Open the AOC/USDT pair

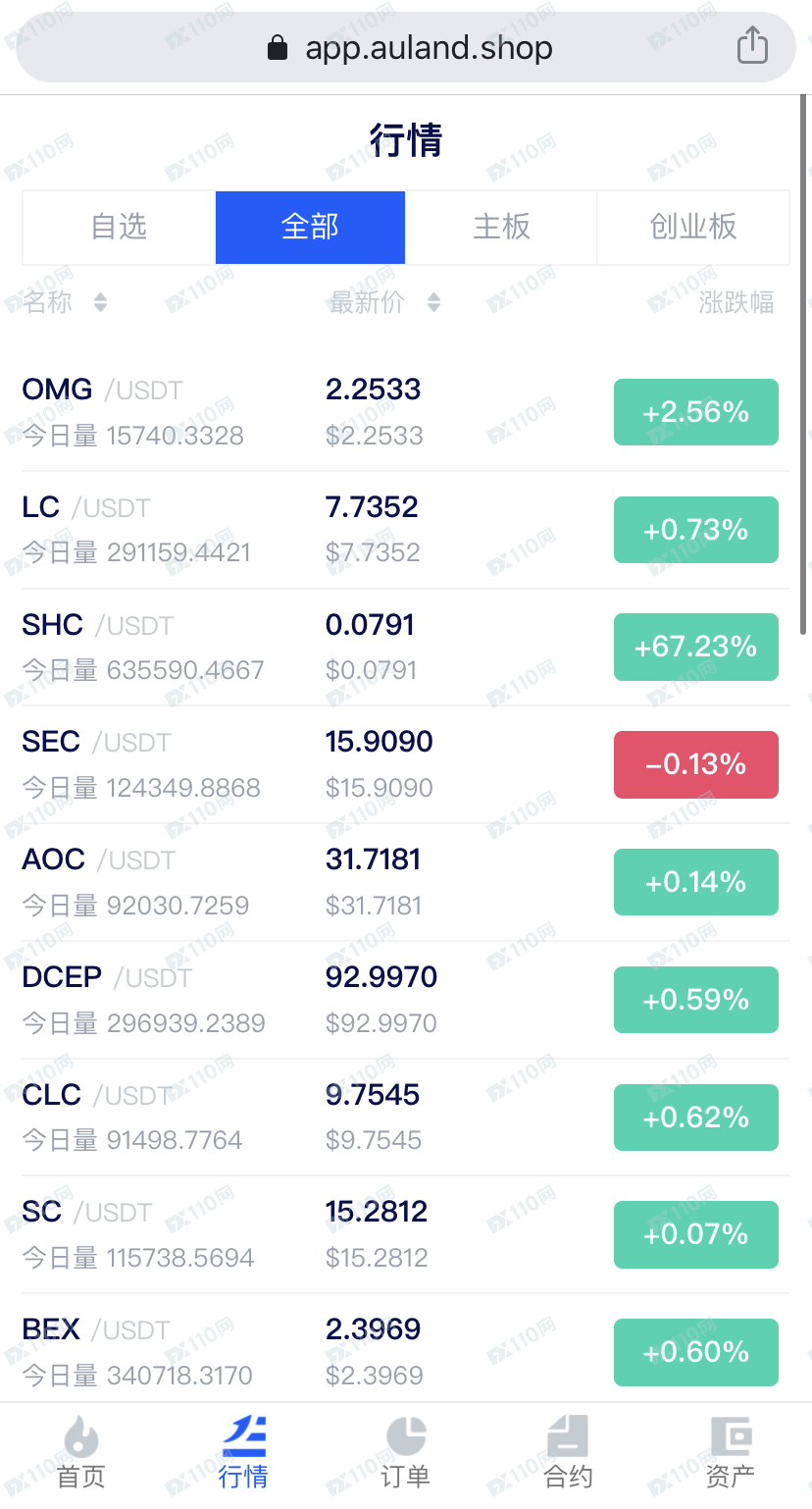(406, 882)
